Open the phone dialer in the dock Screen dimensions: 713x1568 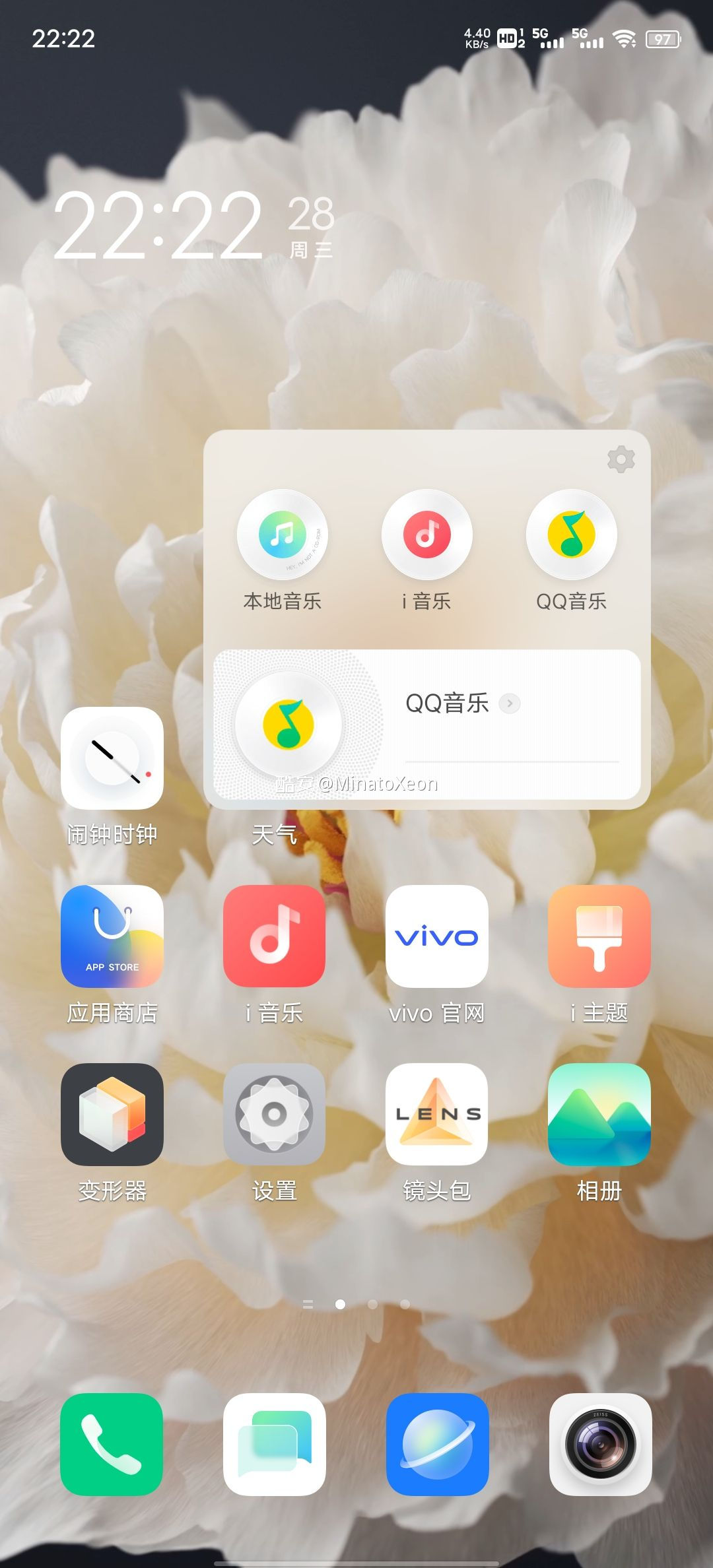click(112, 1445)
